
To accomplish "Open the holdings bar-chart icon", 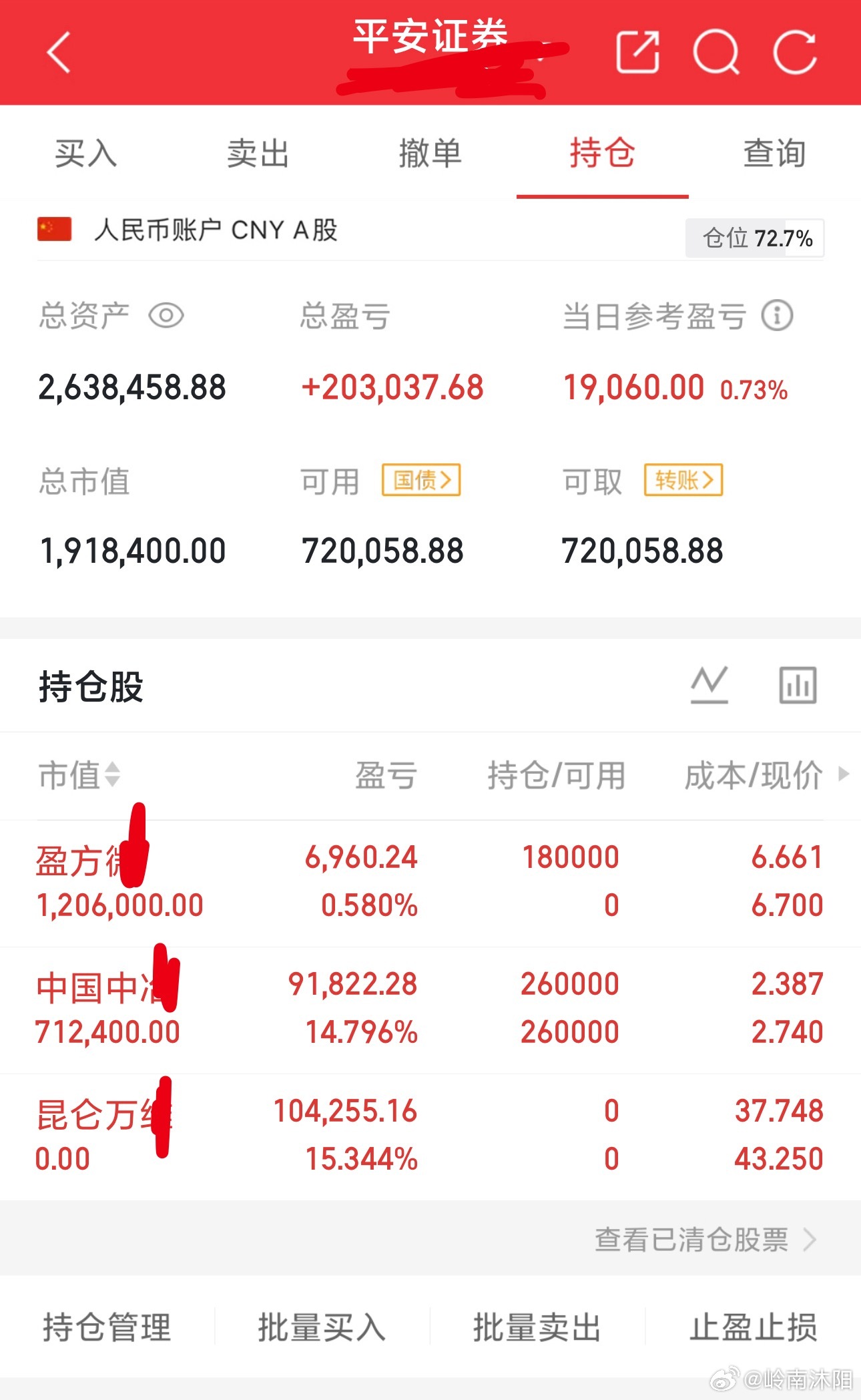I will tap(798, 685).
